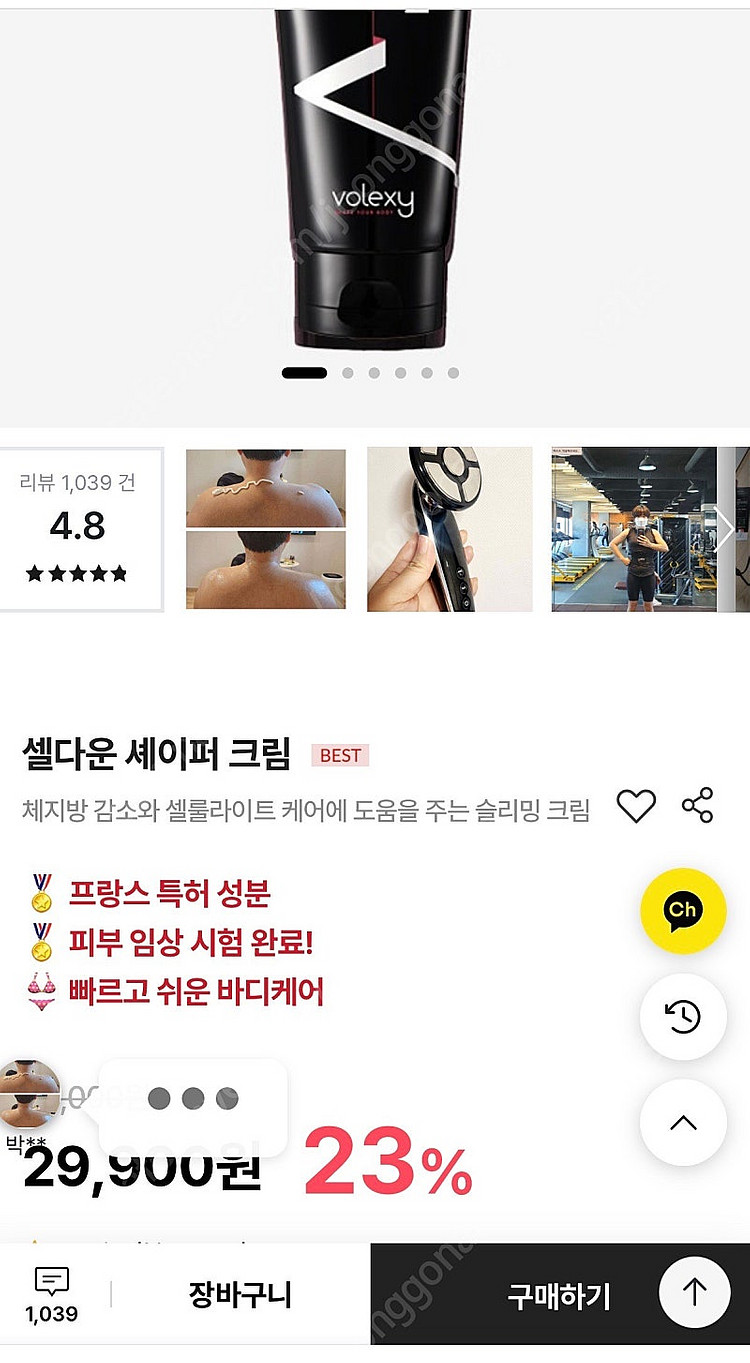Jump to second product image dot

pos(348,373)
